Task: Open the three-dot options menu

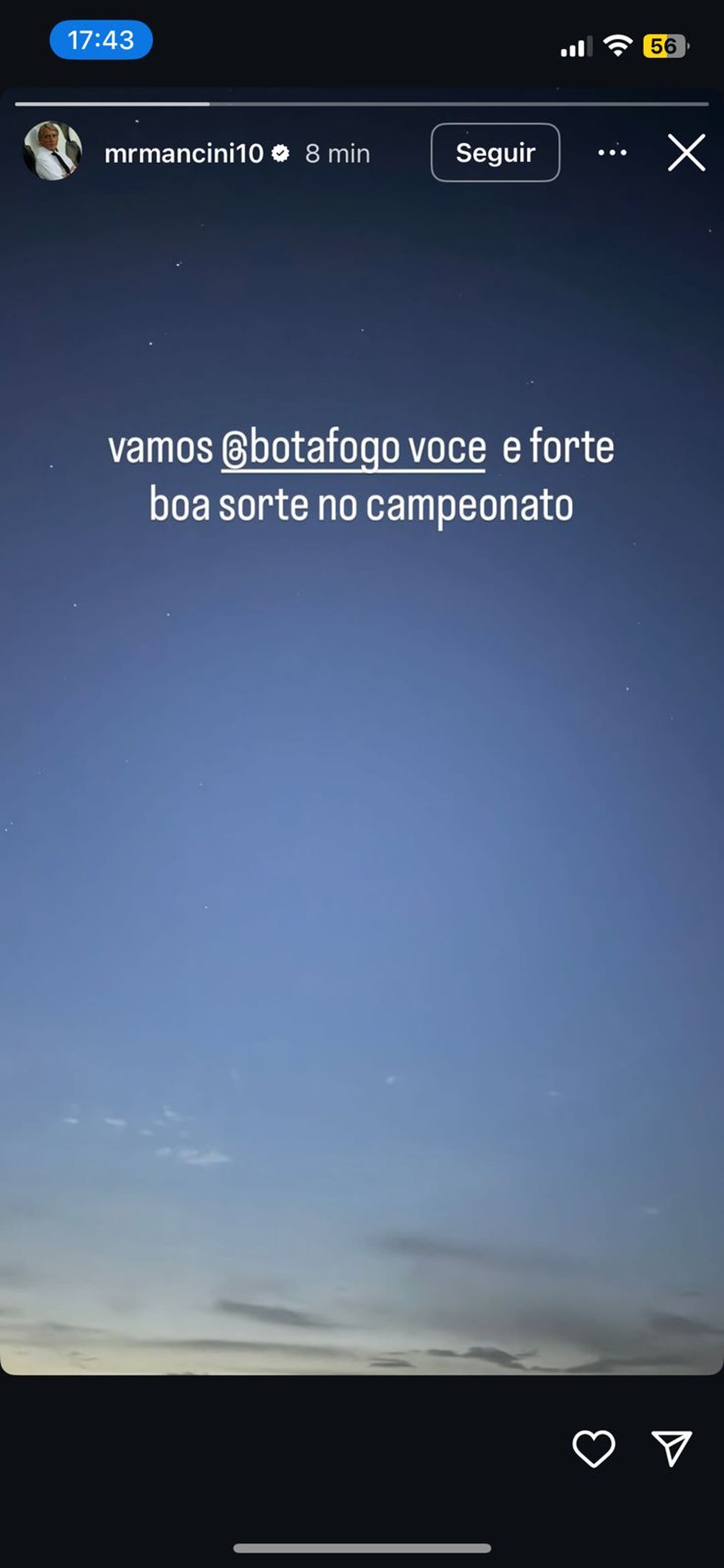Action: [x=612, y=152]
